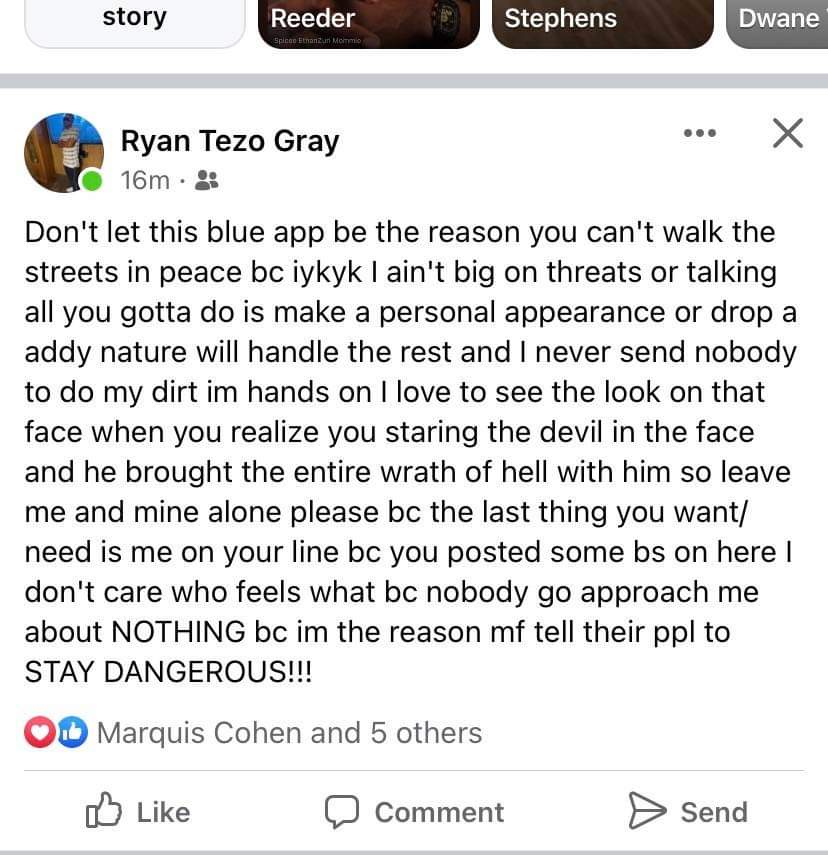The image size is (828, 855).
Task: Open the post's three-dot options menu
Action: pos(700,133)
